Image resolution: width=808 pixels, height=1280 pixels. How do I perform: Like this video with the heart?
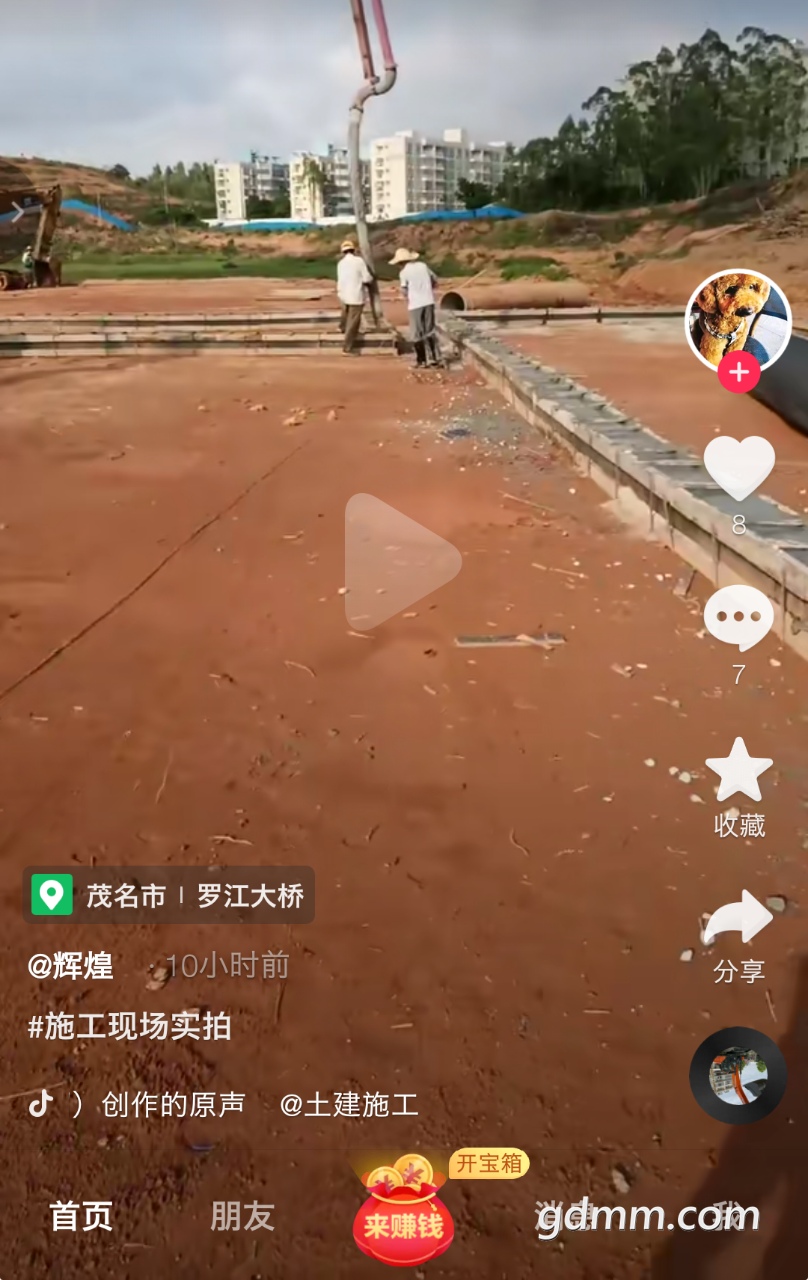739,468
